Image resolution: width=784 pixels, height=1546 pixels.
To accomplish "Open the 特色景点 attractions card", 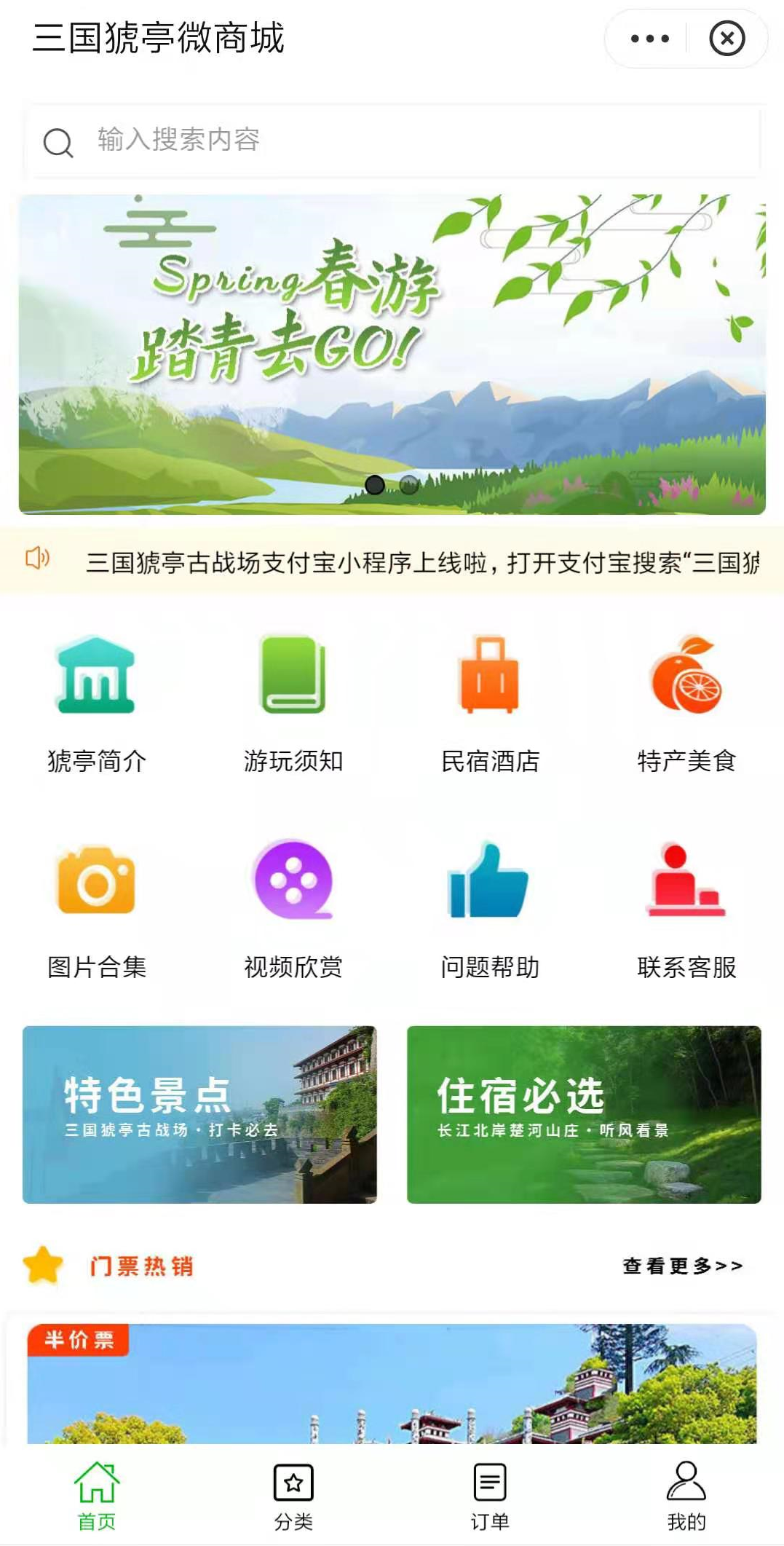I will pos(199,1114).
